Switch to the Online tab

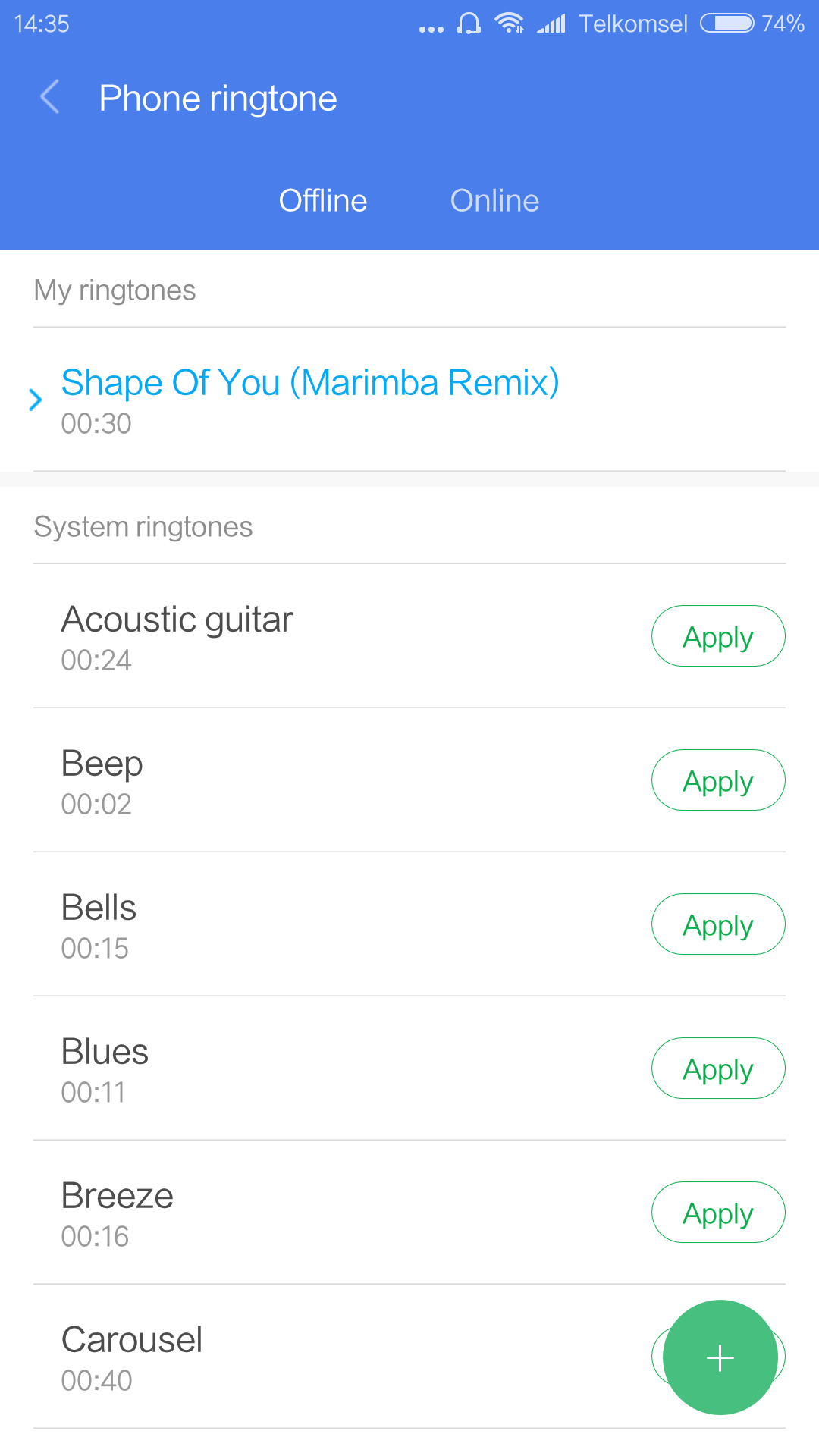(494, 201)
